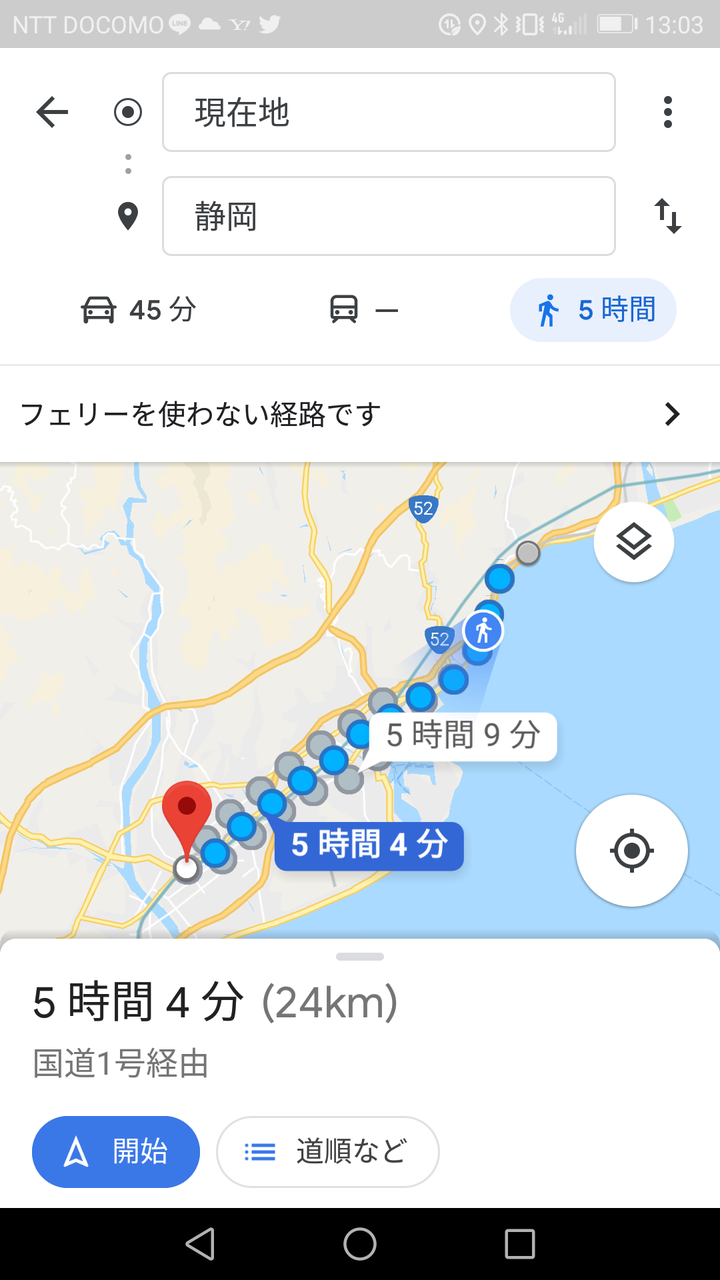Switch to the public transit mode
The image size is (720, 1280).
364,310
